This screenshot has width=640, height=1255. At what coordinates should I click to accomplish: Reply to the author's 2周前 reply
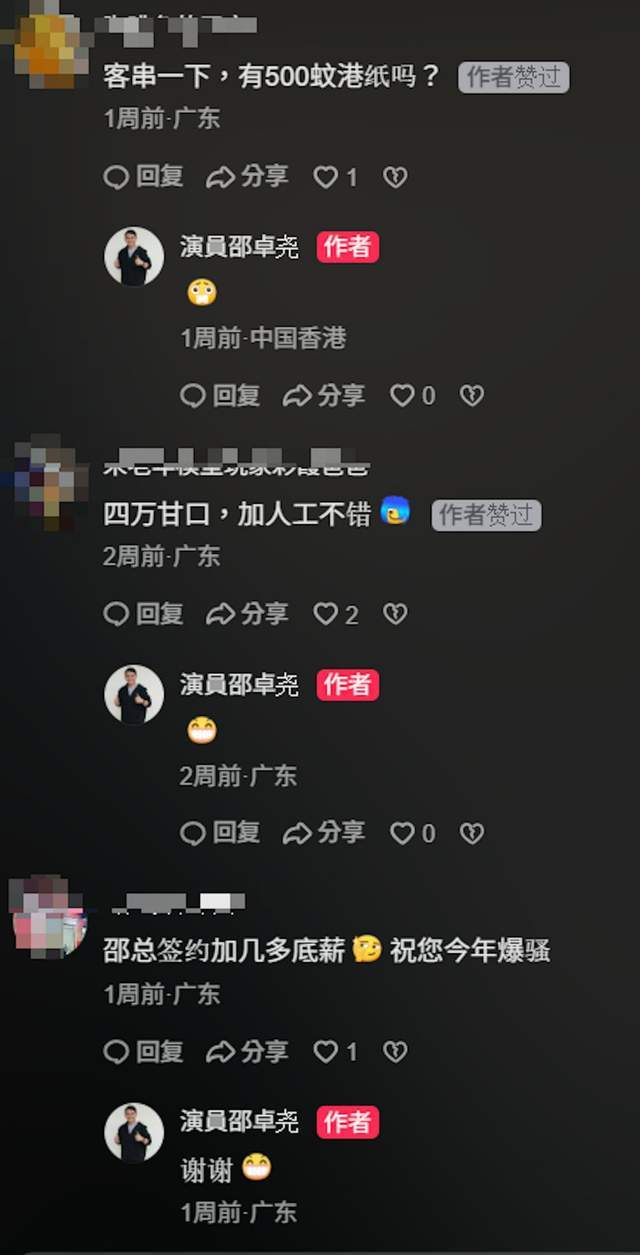[220, 833]
